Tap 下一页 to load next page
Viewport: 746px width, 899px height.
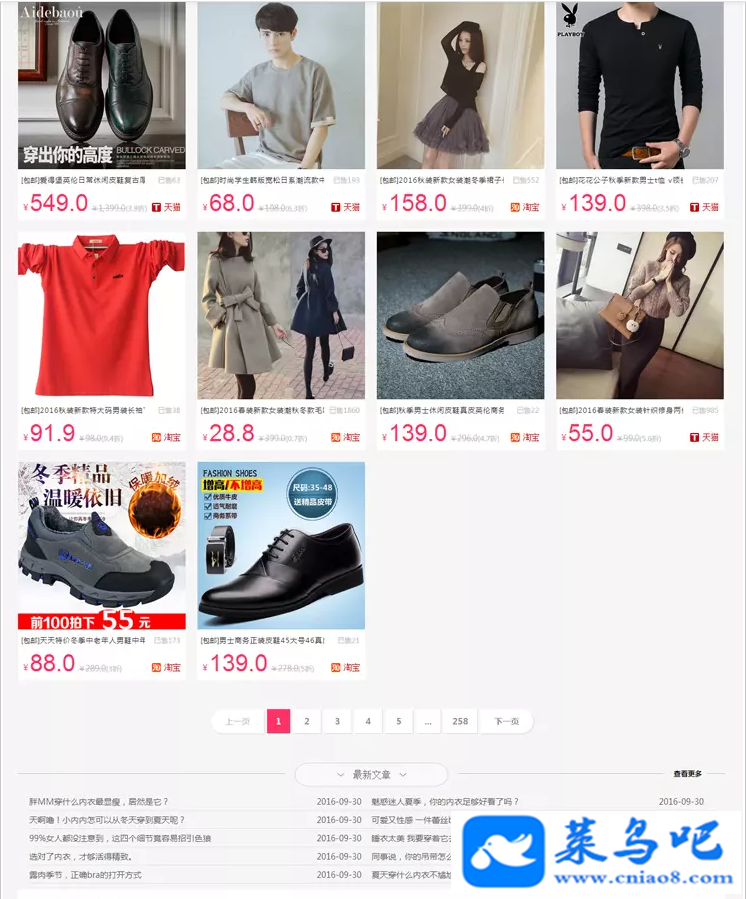pyautogui.click(x=507, y=721)
